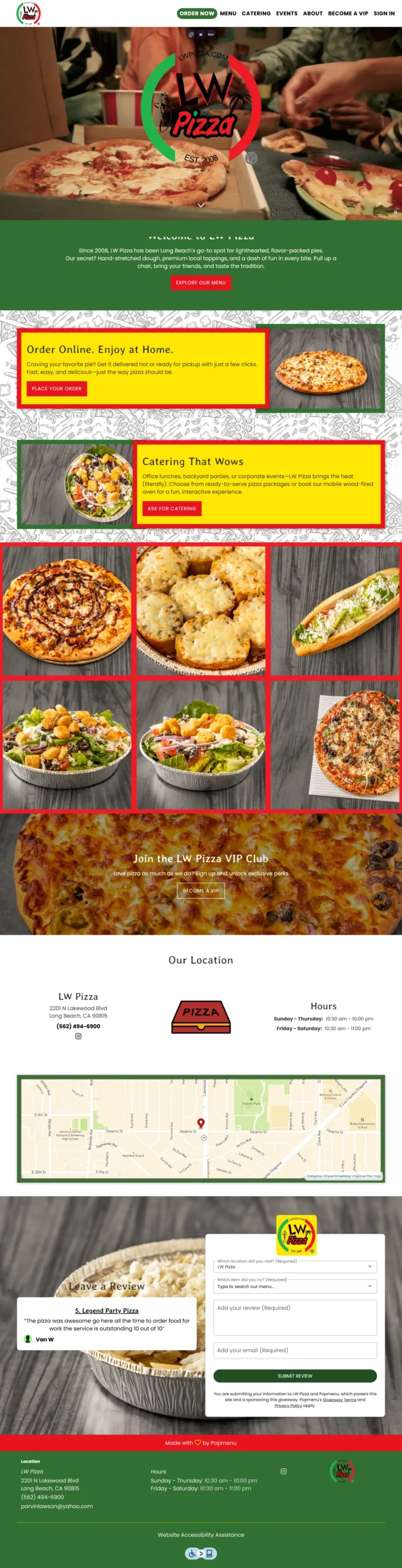Join via the Become a VIP banner button
Screen dimensions: 402x1568
(201, 891)
